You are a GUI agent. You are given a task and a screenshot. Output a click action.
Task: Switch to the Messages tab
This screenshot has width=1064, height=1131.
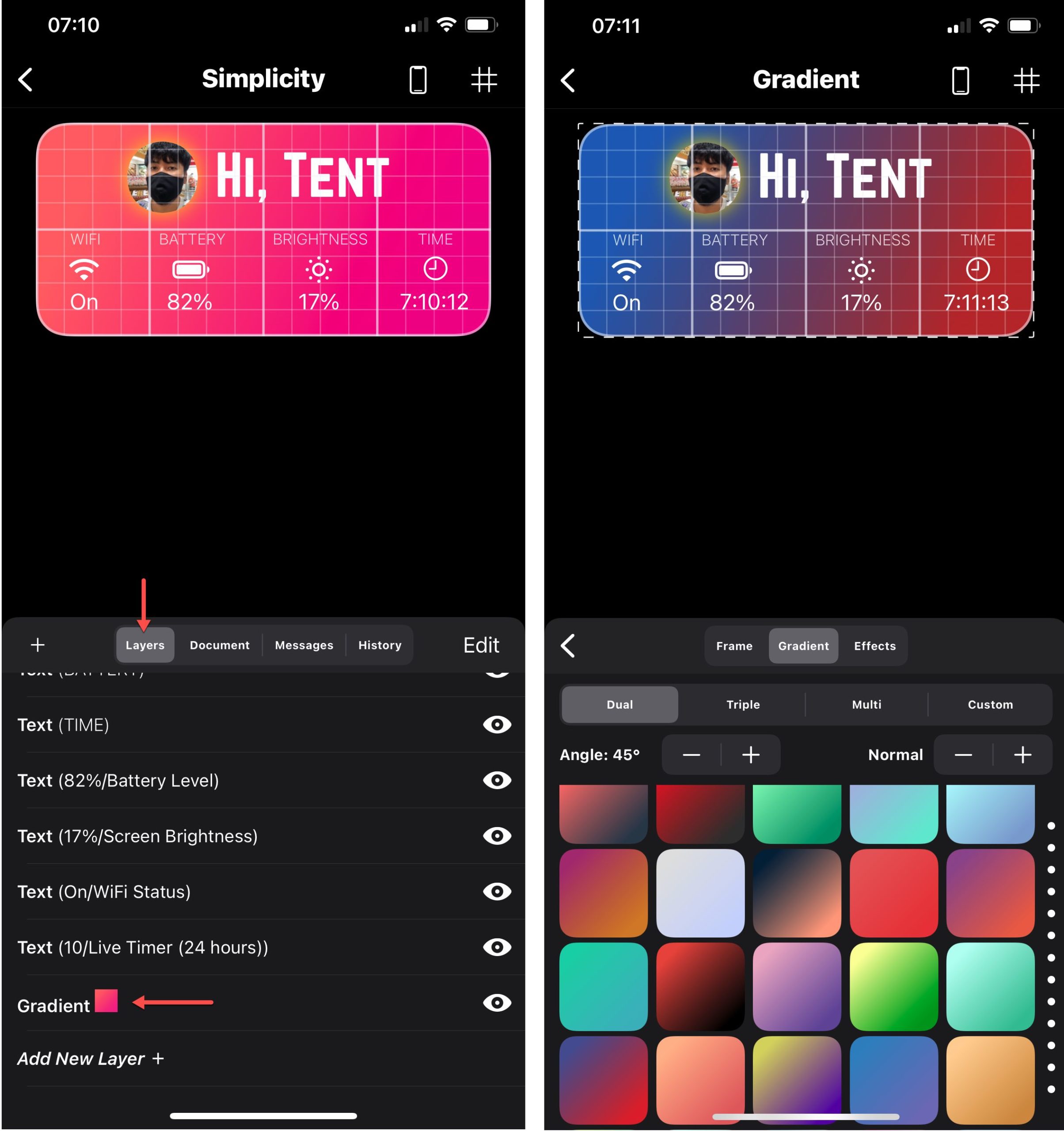(304, 645)
